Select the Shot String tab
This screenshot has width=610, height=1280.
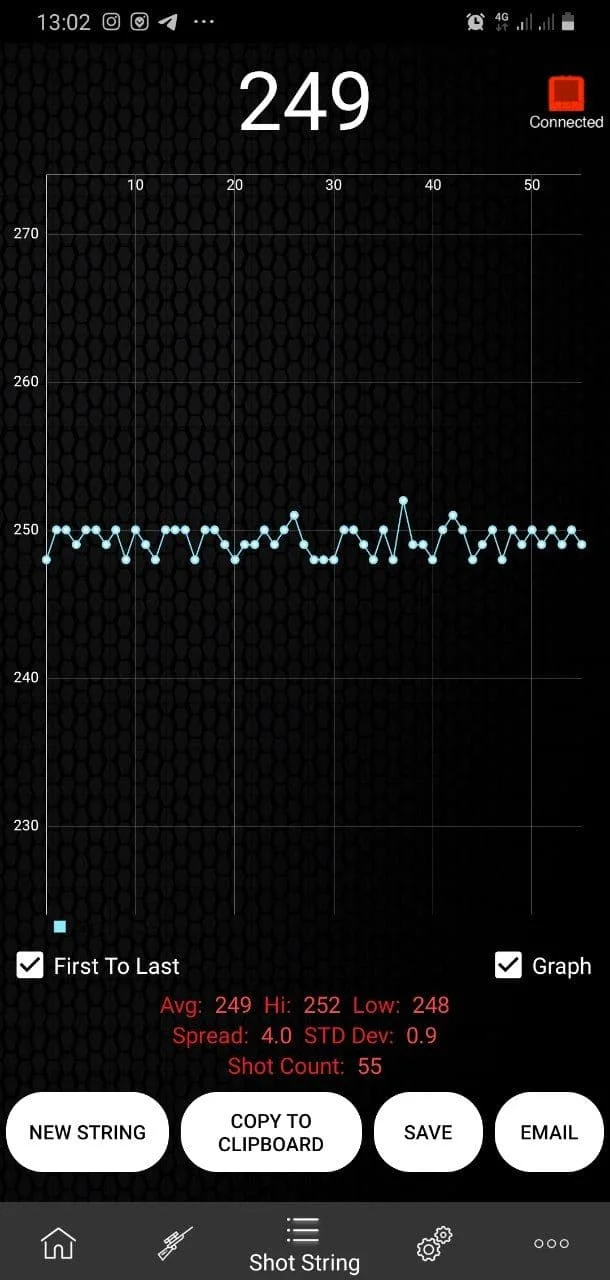click(304, 1245)
